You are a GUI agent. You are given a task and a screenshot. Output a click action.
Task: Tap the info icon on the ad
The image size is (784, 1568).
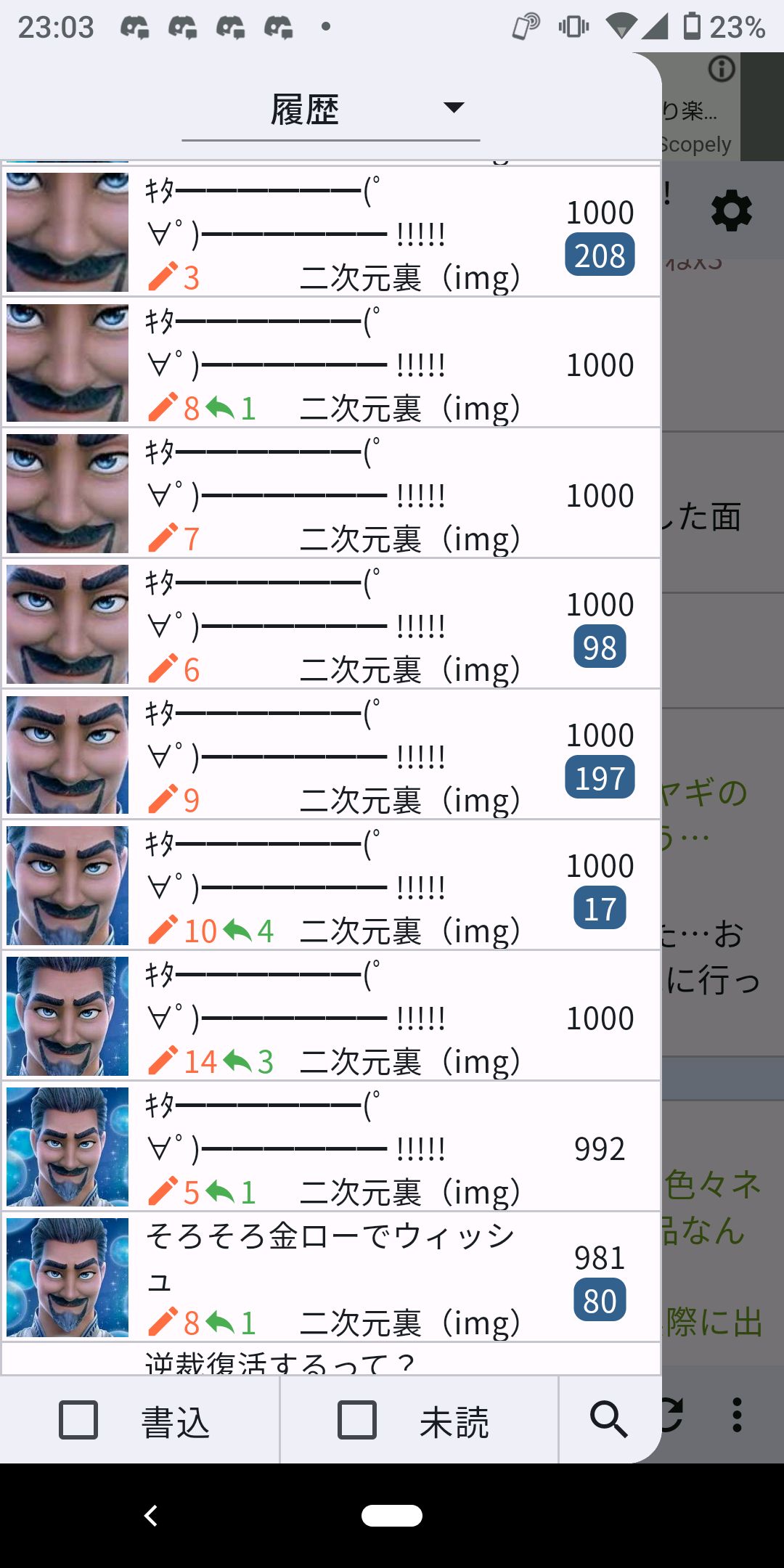[722, 69]
